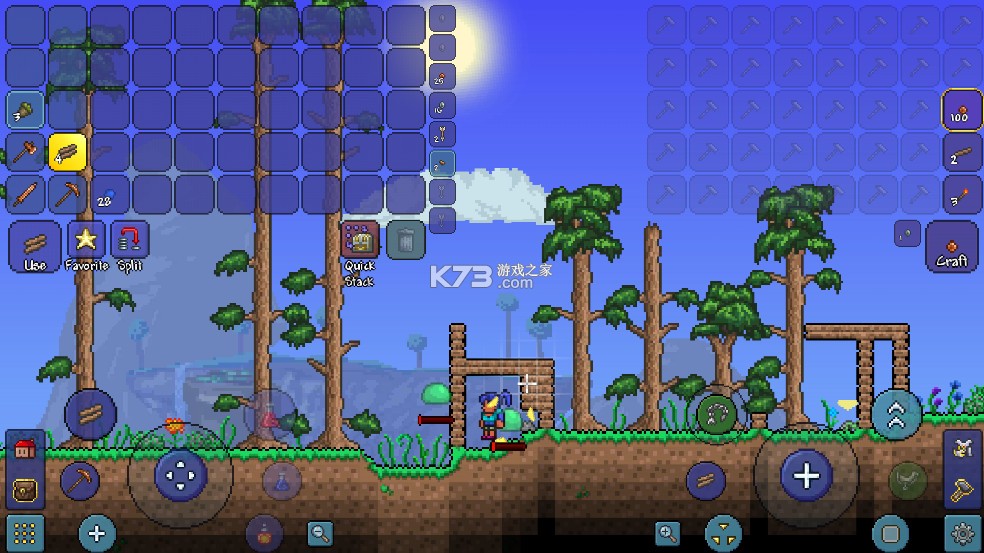
Task: Choose the 100-count crafting recipe slot
Action: click(x=960, y=110)
